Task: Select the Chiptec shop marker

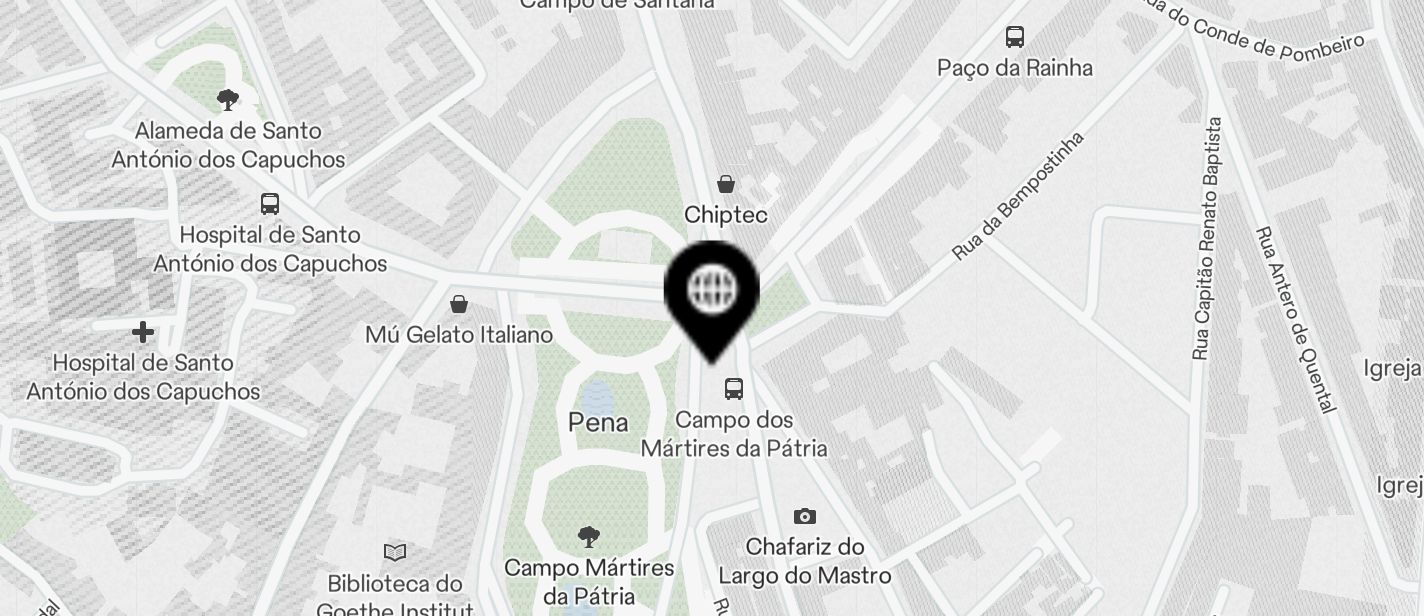Action: pyautogui.click(x=726, y=185)
